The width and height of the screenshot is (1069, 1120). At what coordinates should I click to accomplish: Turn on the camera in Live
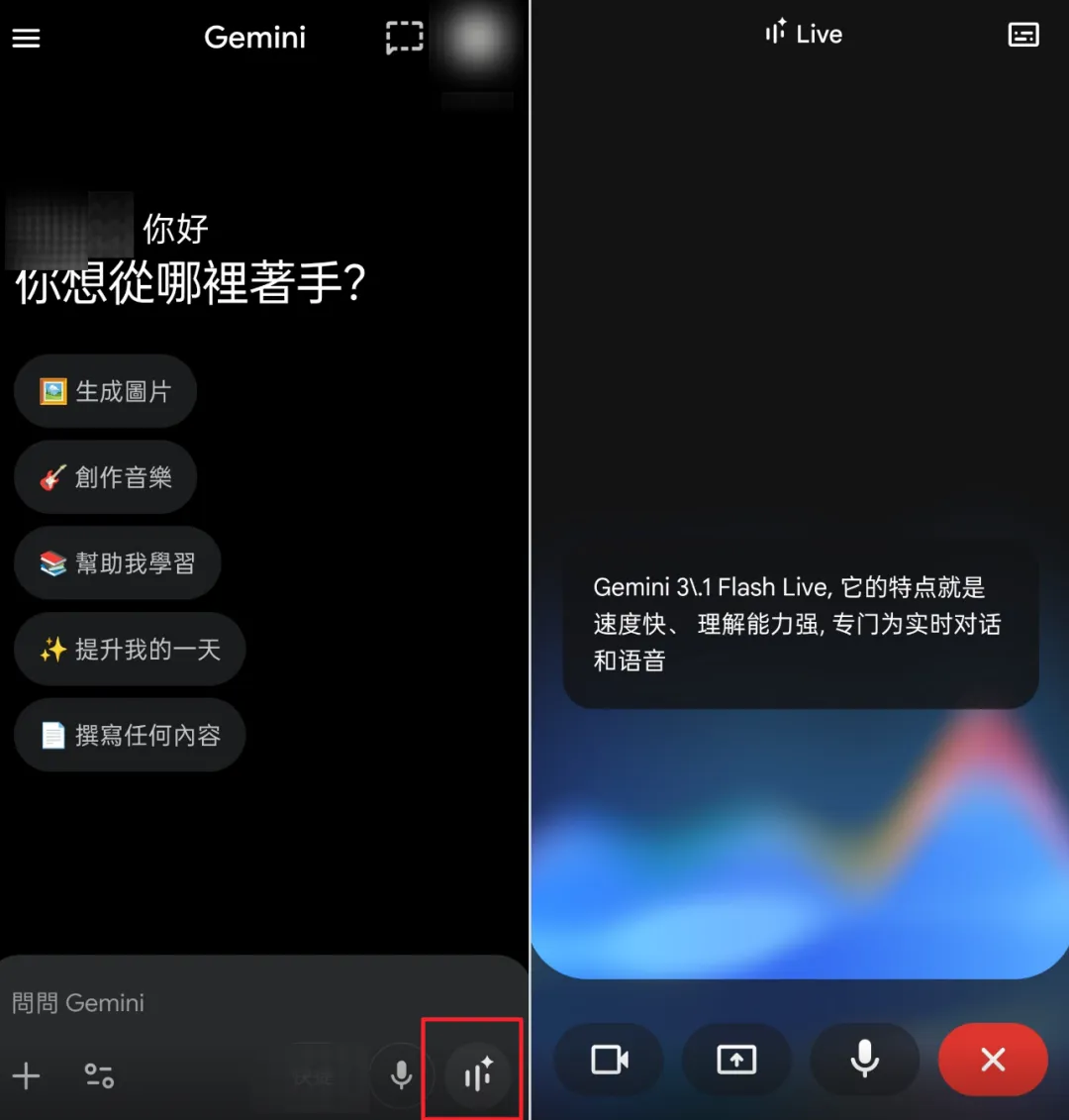pyautogui.click(x=609, y=1060)
